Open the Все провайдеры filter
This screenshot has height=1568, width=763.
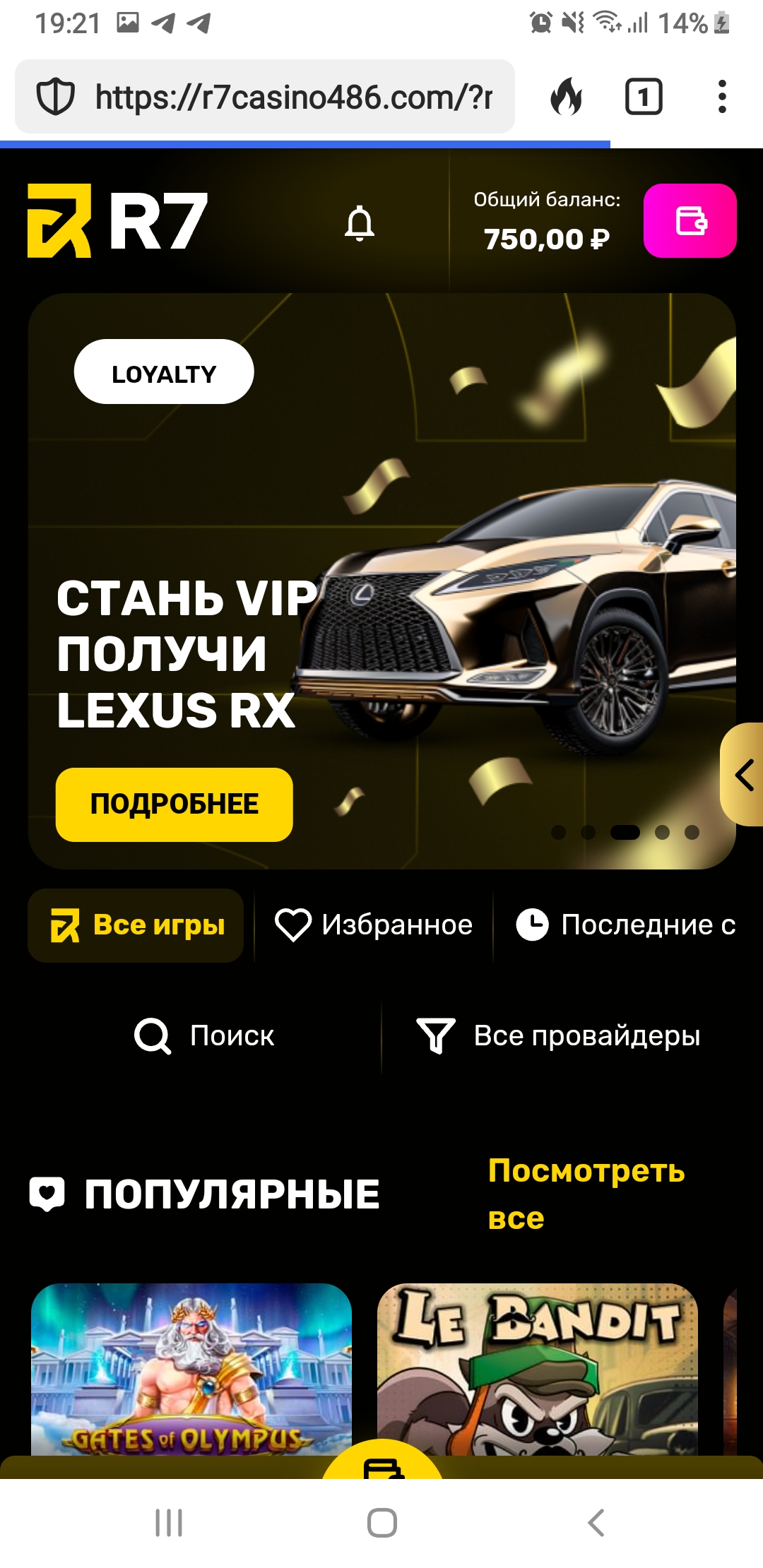point(558,1035)
